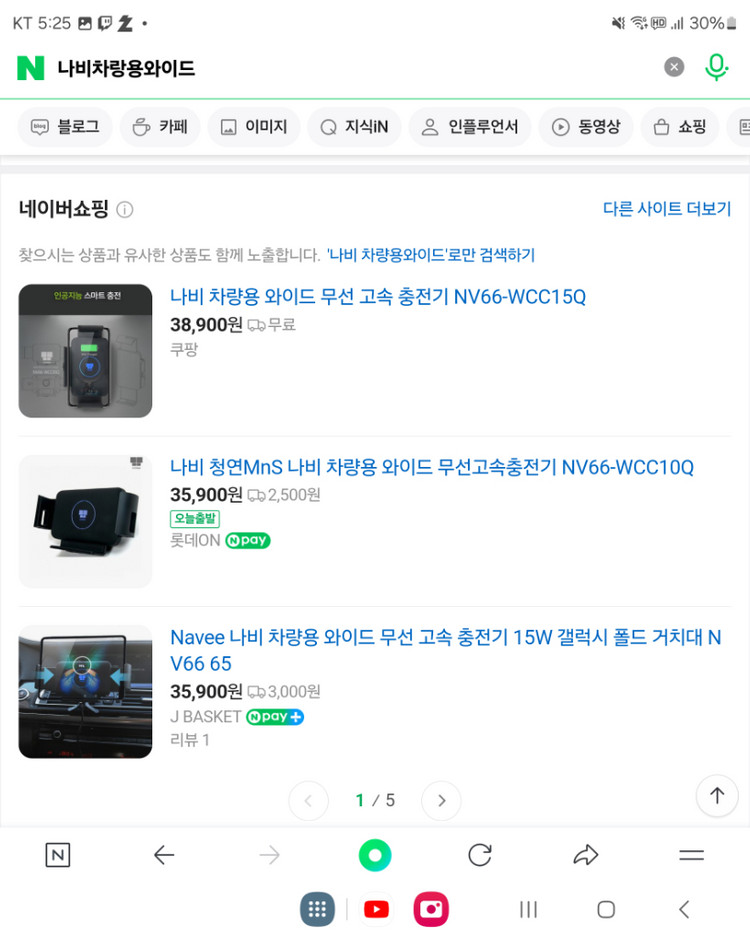Tap the green home button in browser toolbar

[374, 855]
